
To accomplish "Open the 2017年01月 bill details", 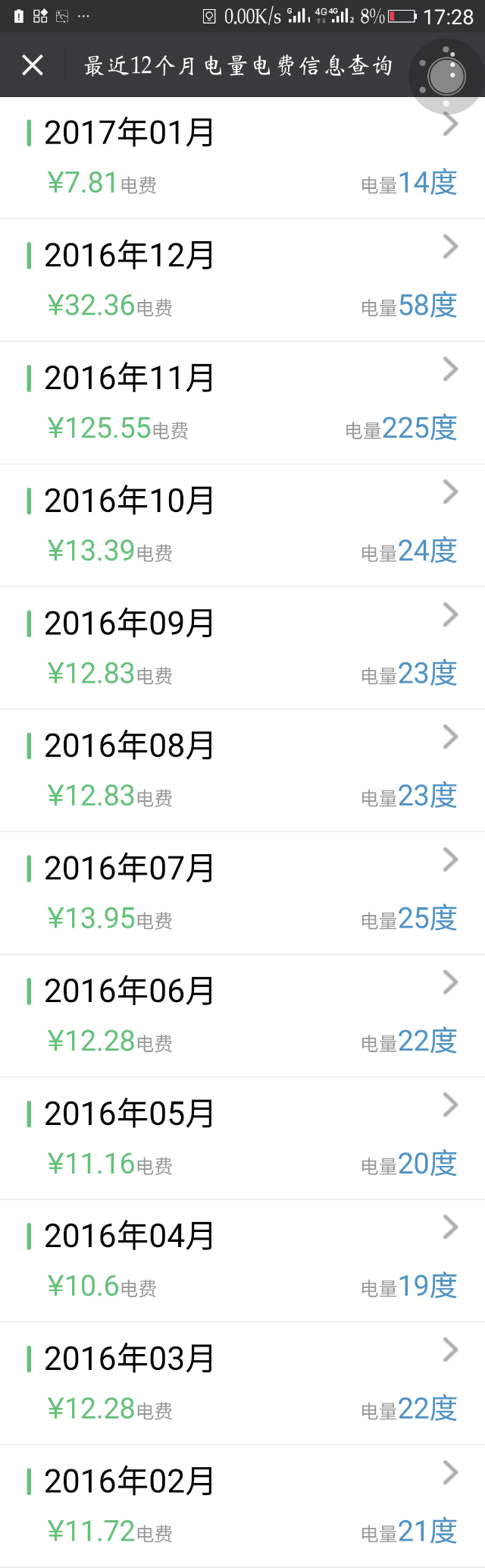I will coord(242,158).
